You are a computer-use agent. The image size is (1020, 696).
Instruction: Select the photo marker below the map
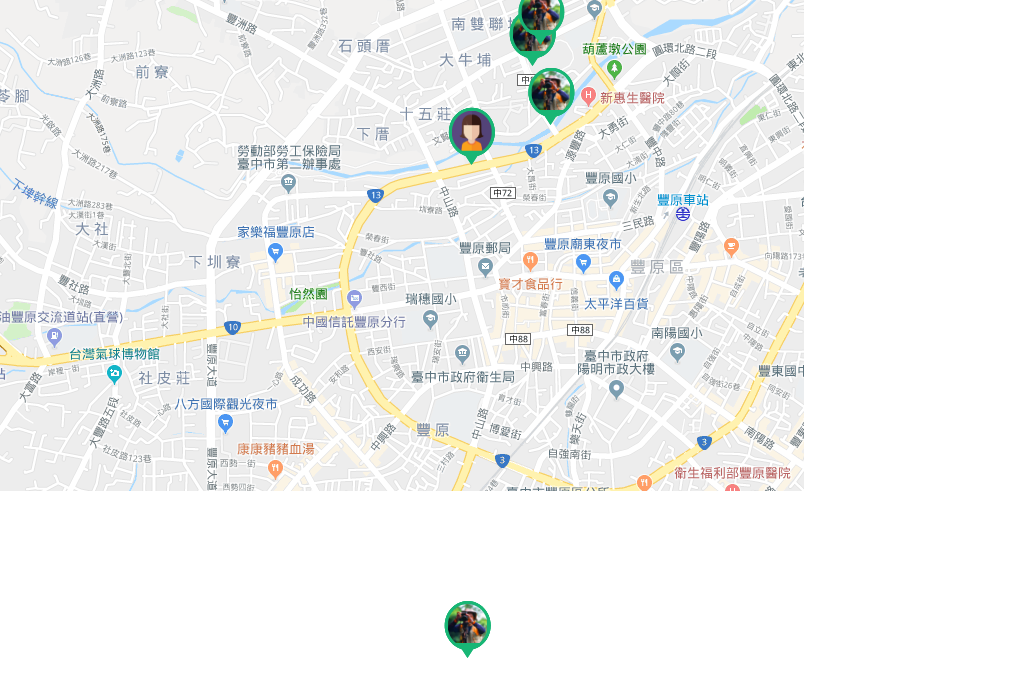tap(467, 626)
